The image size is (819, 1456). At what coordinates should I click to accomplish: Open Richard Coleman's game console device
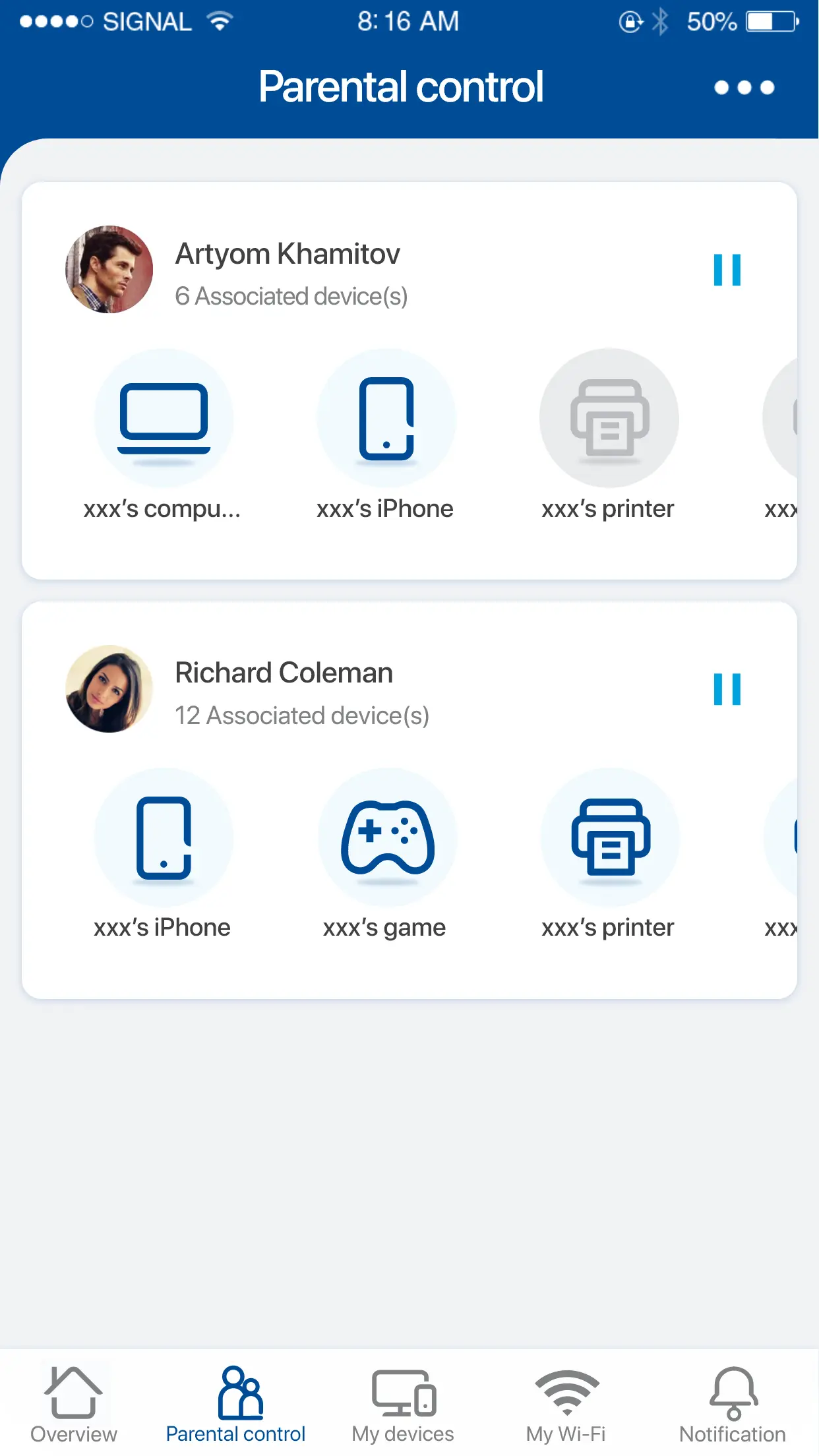point(386,837)
